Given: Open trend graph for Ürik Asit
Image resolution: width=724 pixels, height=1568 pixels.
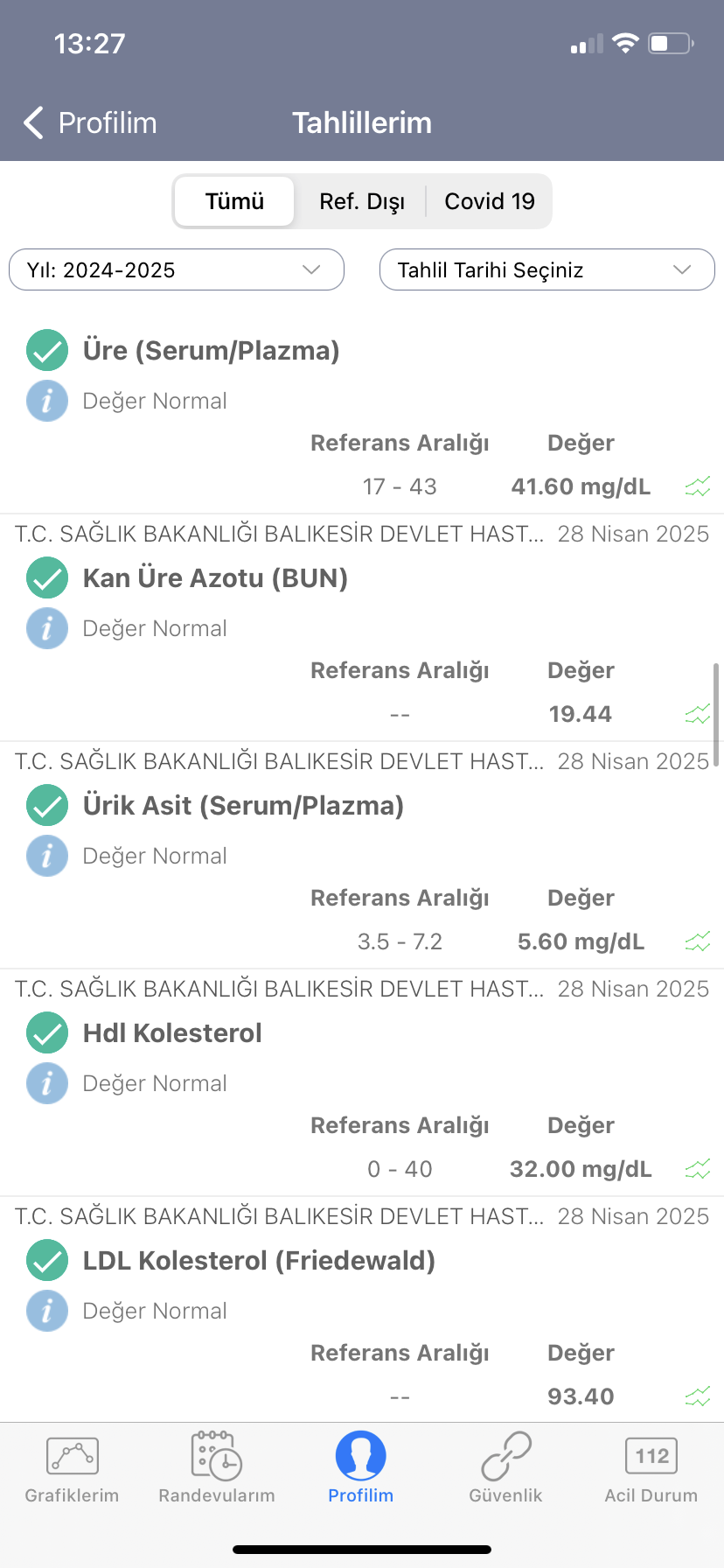Looking at the screenshot, I should (x=698, y=941).
